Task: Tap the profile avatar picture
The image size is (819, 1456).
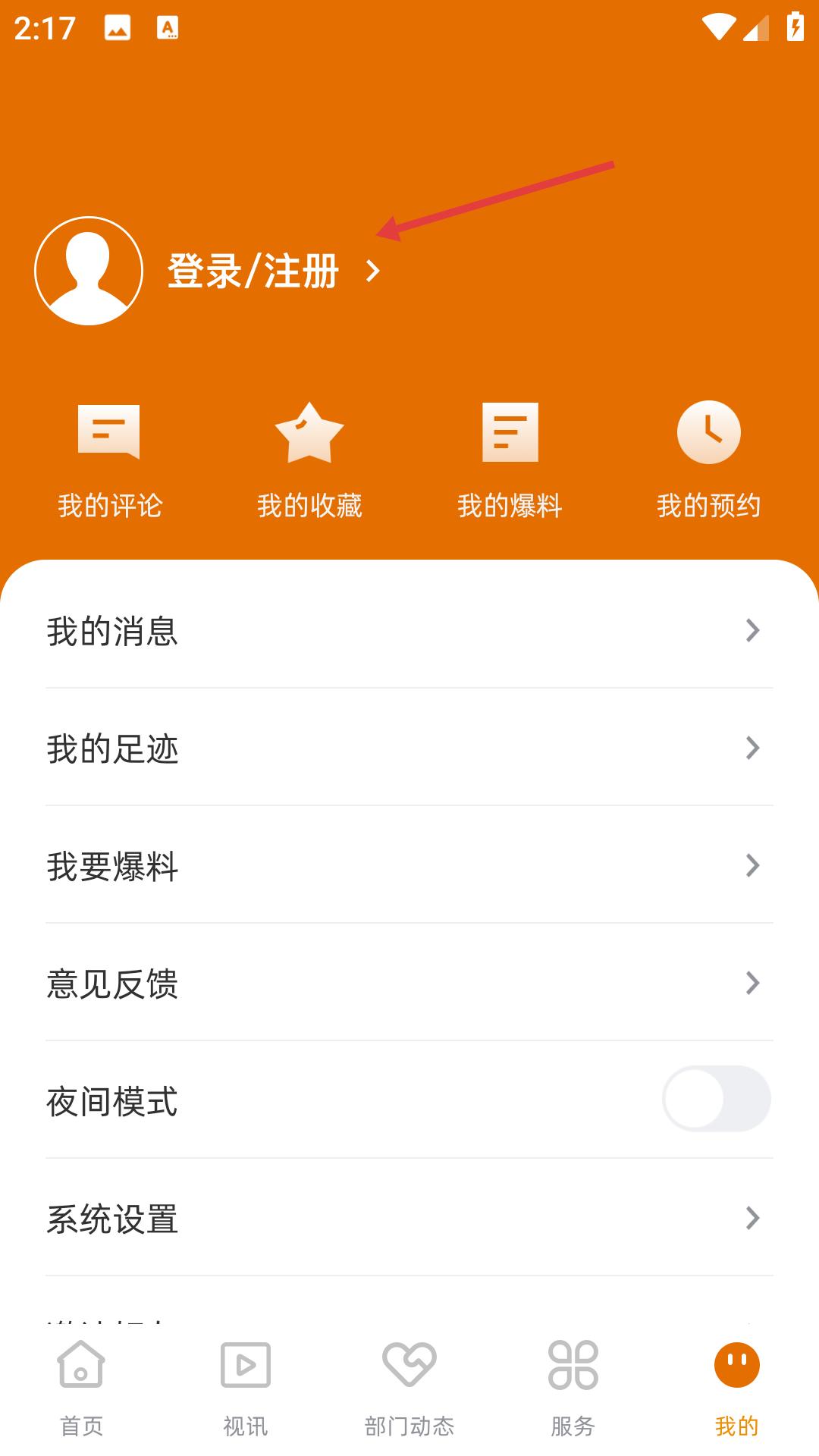Action: [x=89, y=271]
